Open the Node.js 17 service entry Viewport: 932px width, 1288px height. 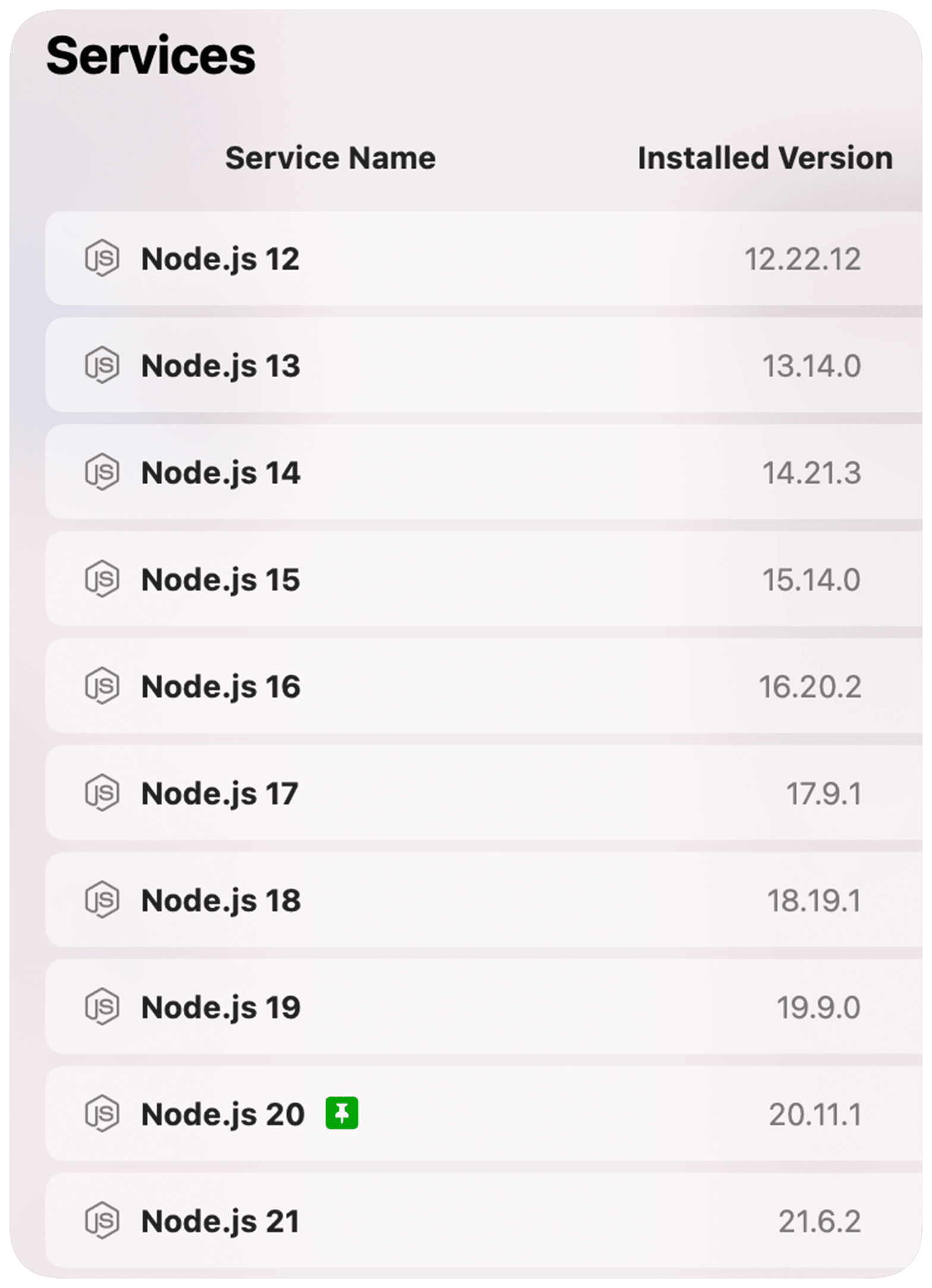[x=219, y=794]
